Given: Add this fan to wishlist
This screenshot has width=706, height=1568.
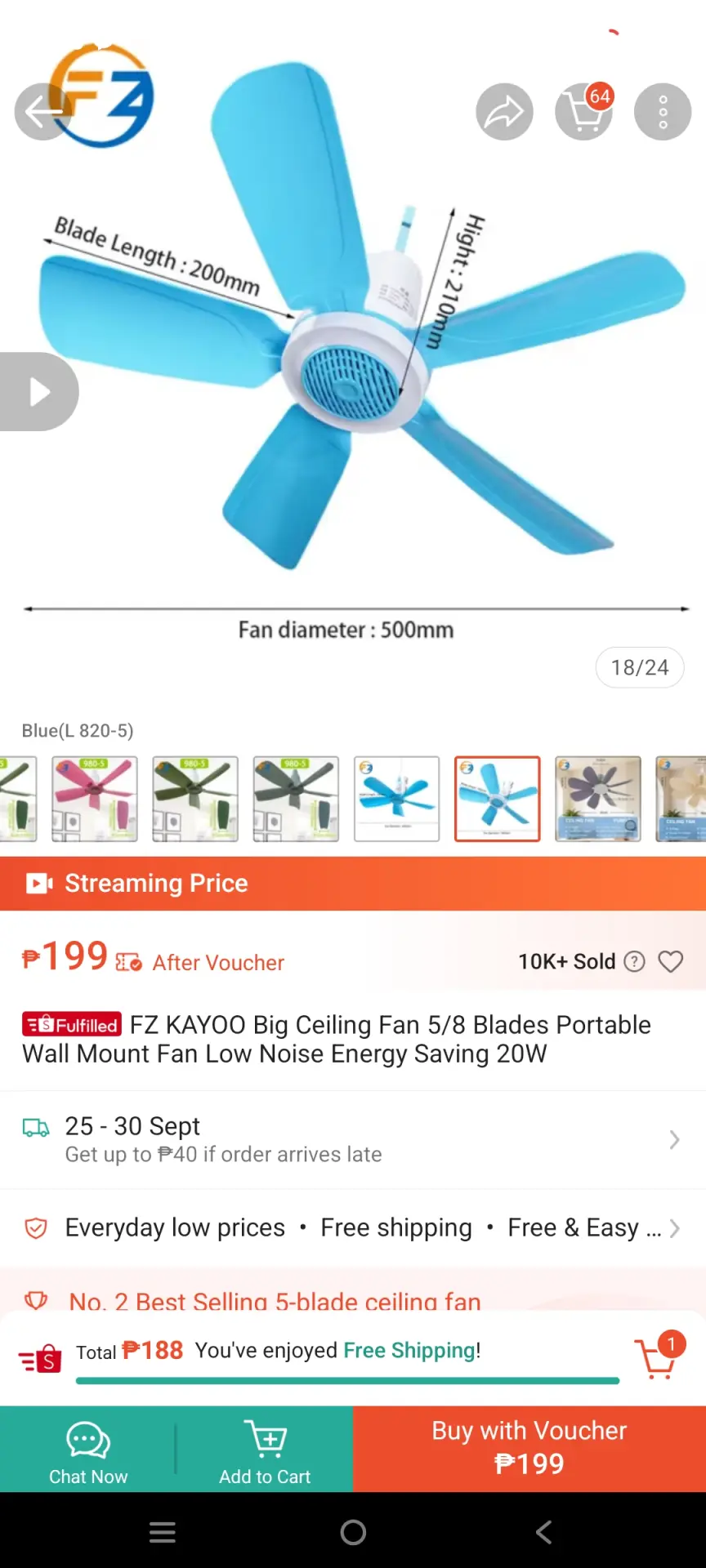Looking at the screenshot, I should click(671, 961).
